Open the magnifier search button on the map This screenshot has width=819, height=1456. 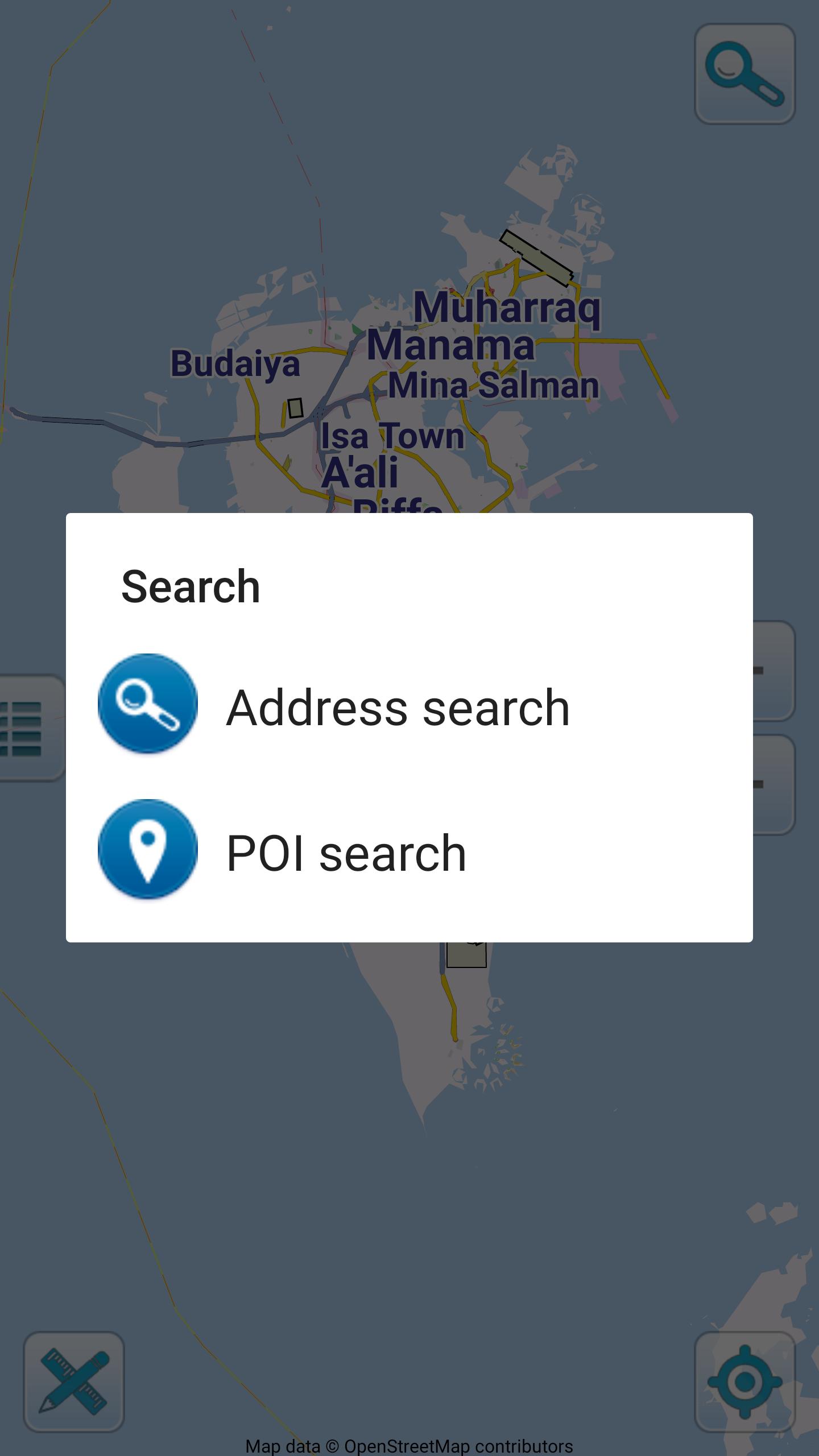click(x=744, y=74)
